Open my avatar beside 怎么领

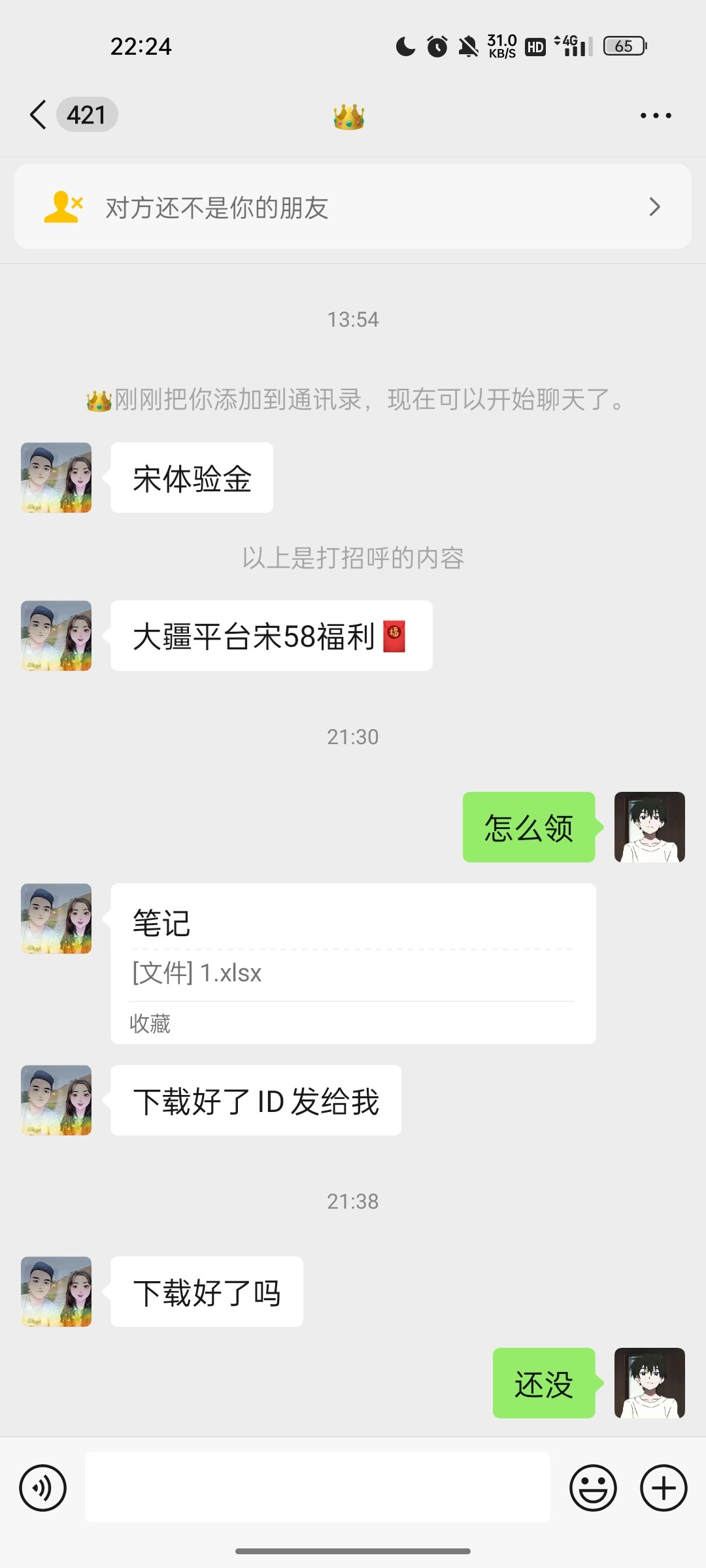click(649, 827)
